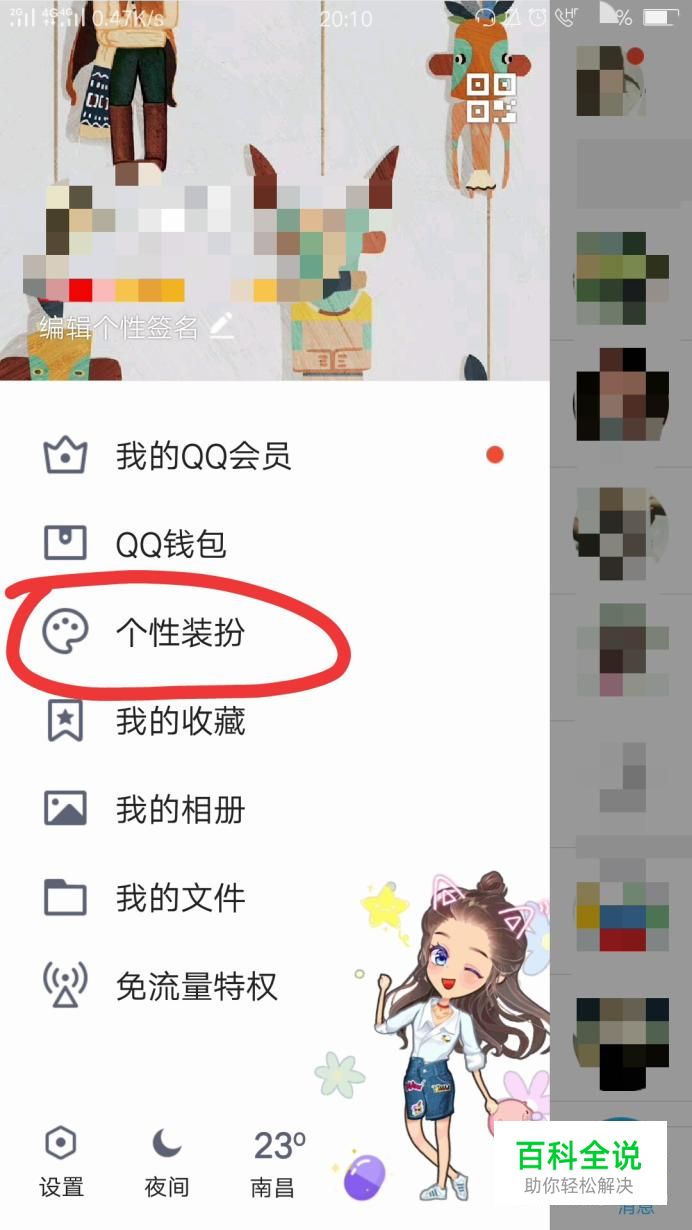
Task: Edit the personal signature
Action: coord(137,327)
